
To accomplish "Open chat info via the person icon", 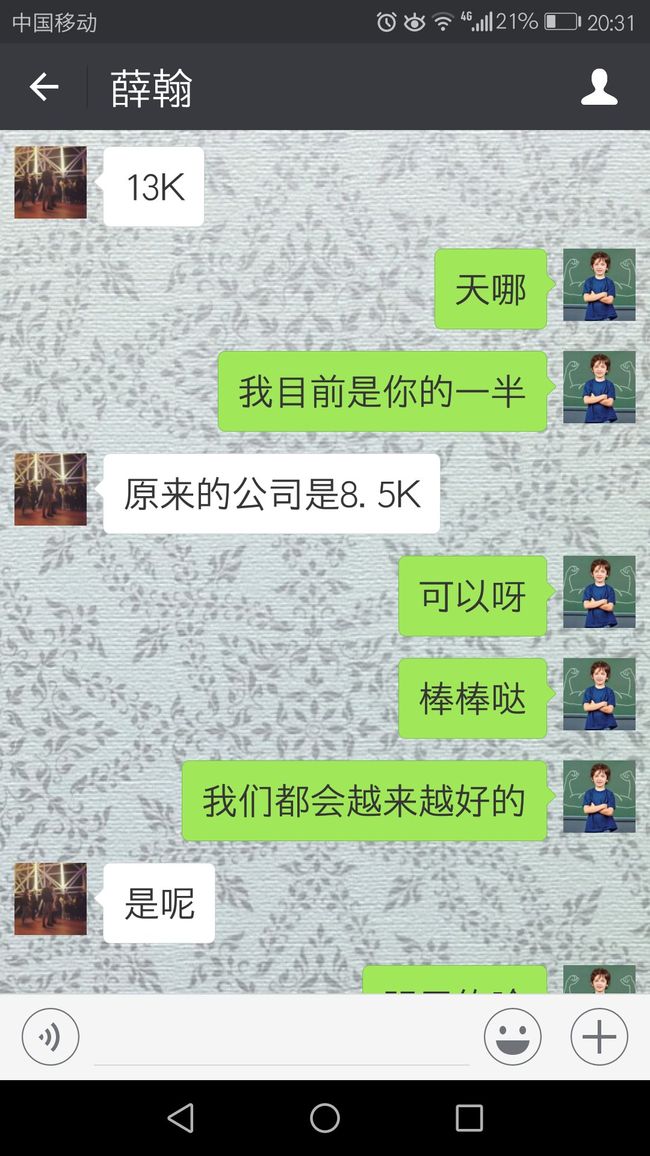I will pos(599,87).
